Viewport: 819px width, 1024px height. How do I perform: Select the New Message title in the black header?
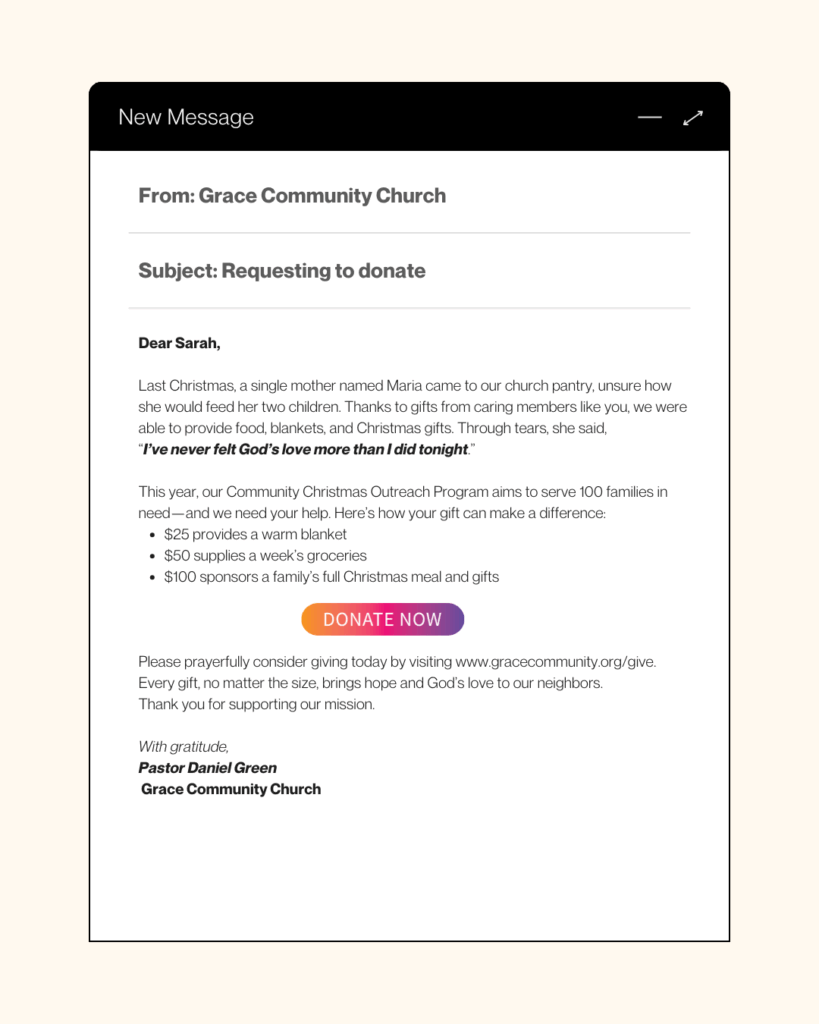pos(186,117)
